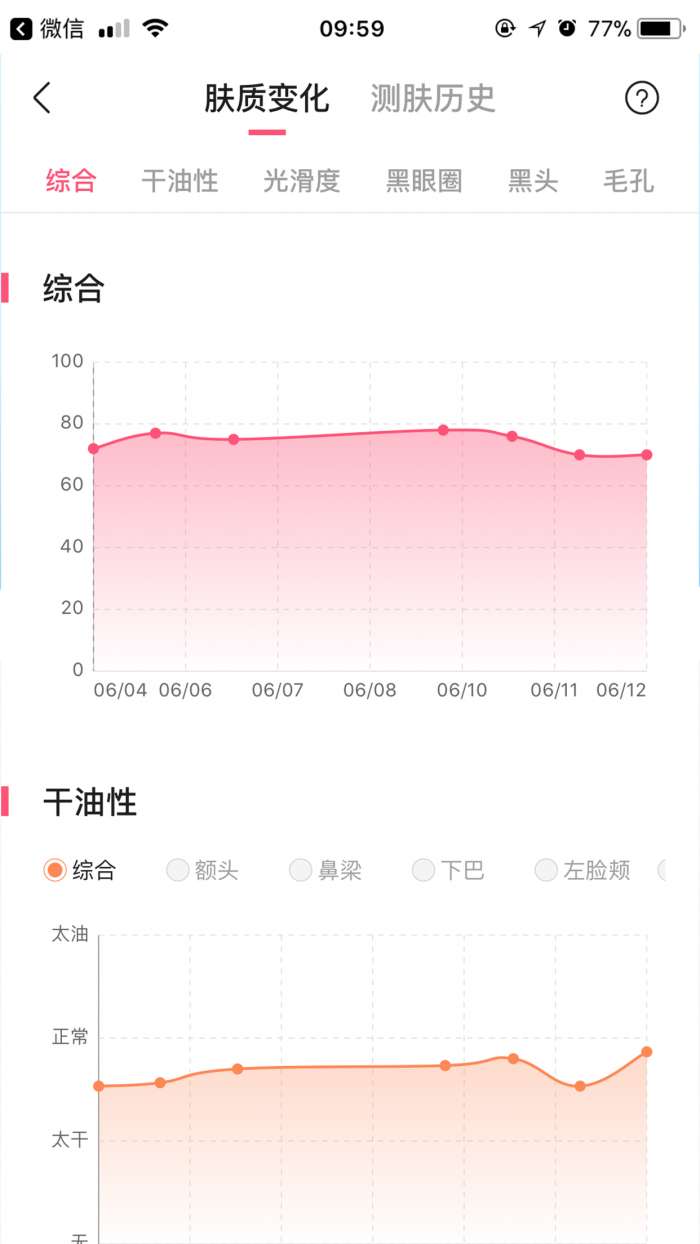Select the 肤质变化 tab
This screenshot has height=1244, width=700.
[x=266, y=98]
